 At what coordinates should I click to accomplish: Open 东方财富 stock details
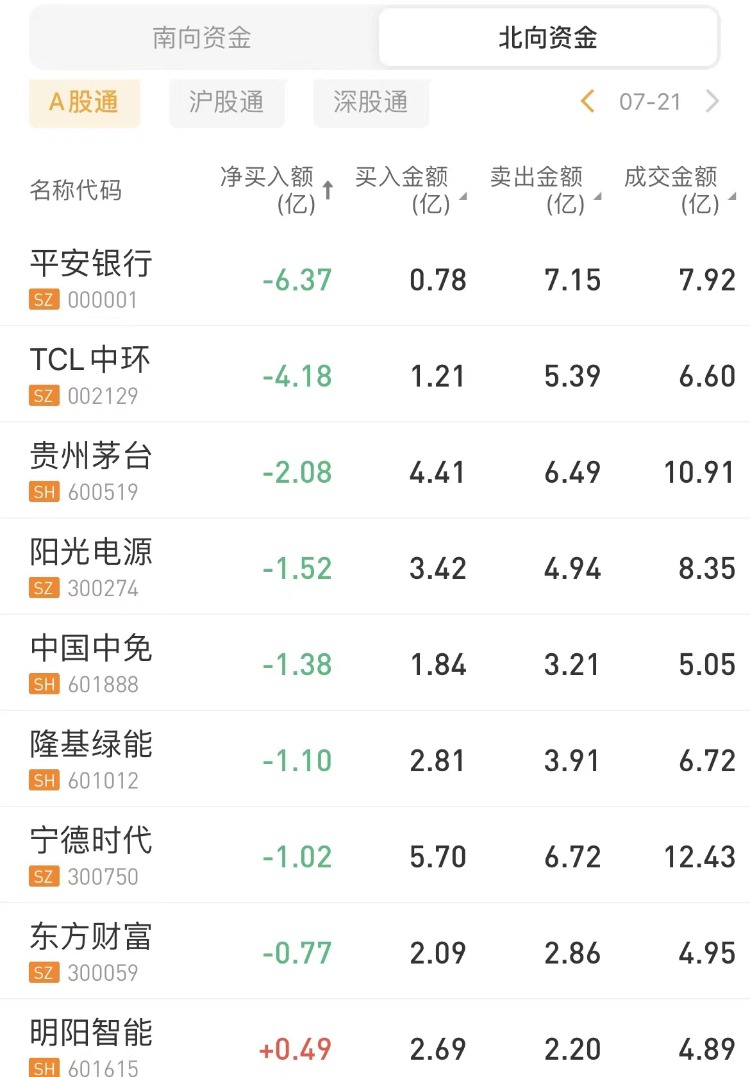(91, 949)
